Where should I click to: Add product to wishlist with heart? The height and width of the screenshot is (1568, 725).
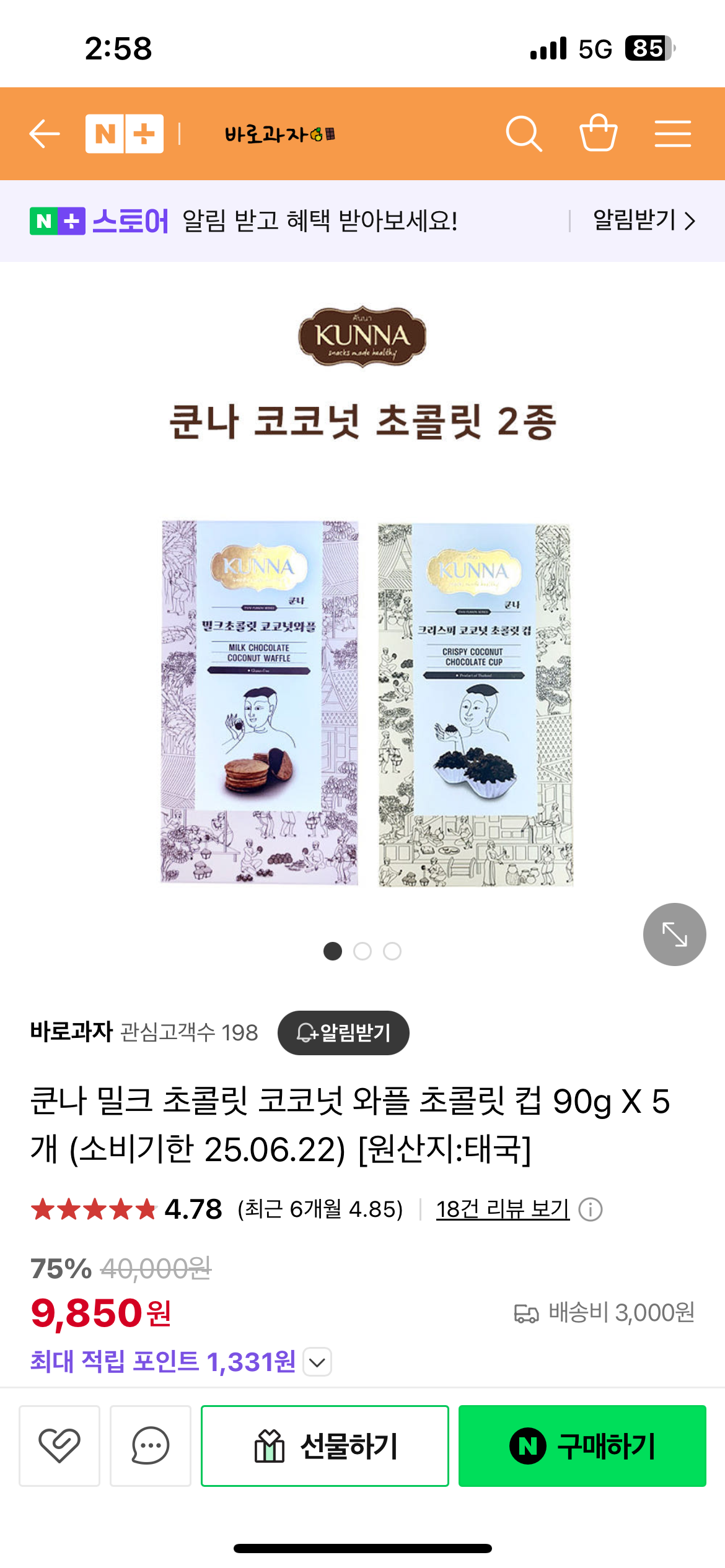click(x=59, y=1446)
